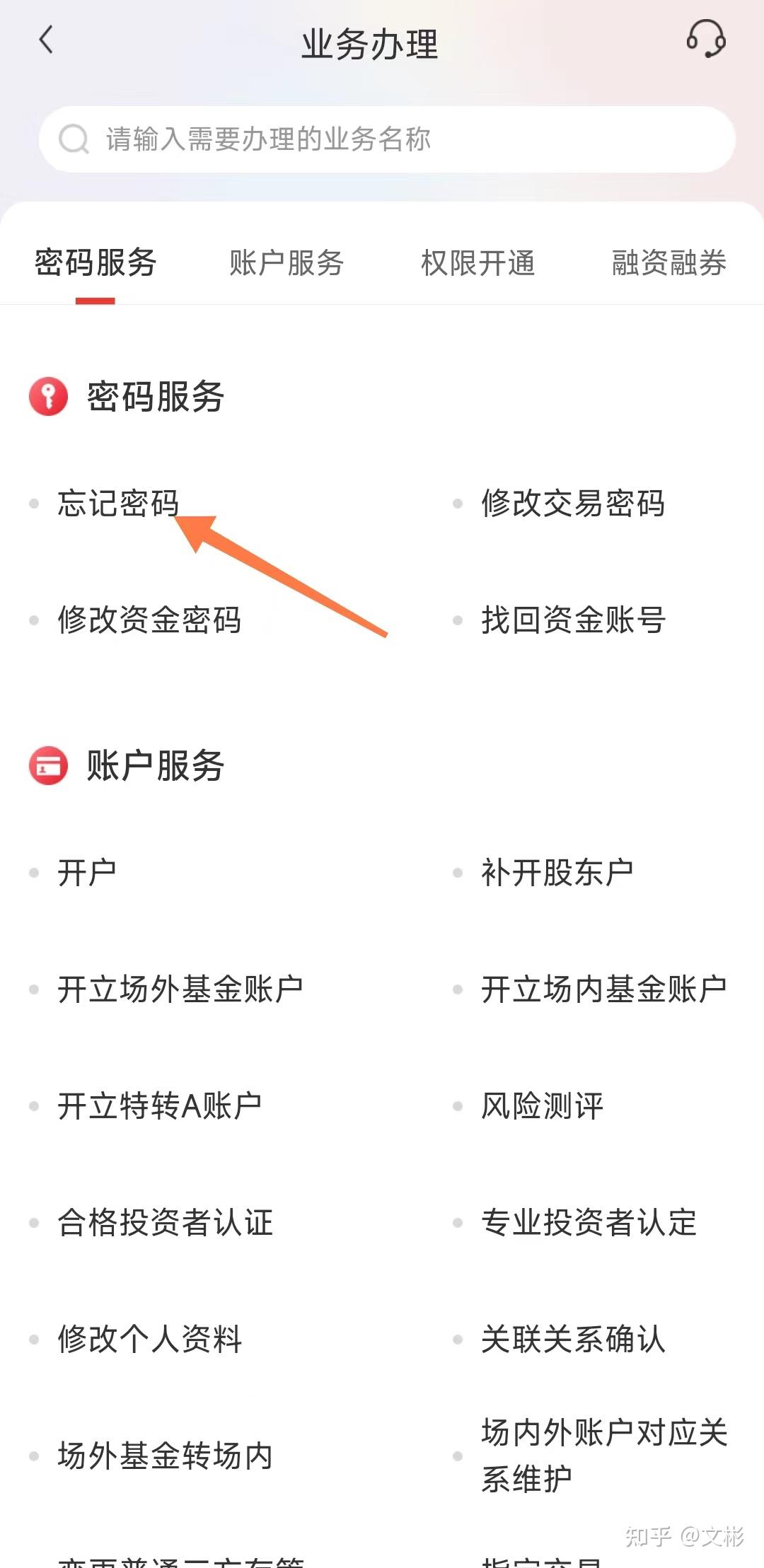Open the 融资融券 tab
This screenshot has width=764, height=1568.
click(668, 263)
